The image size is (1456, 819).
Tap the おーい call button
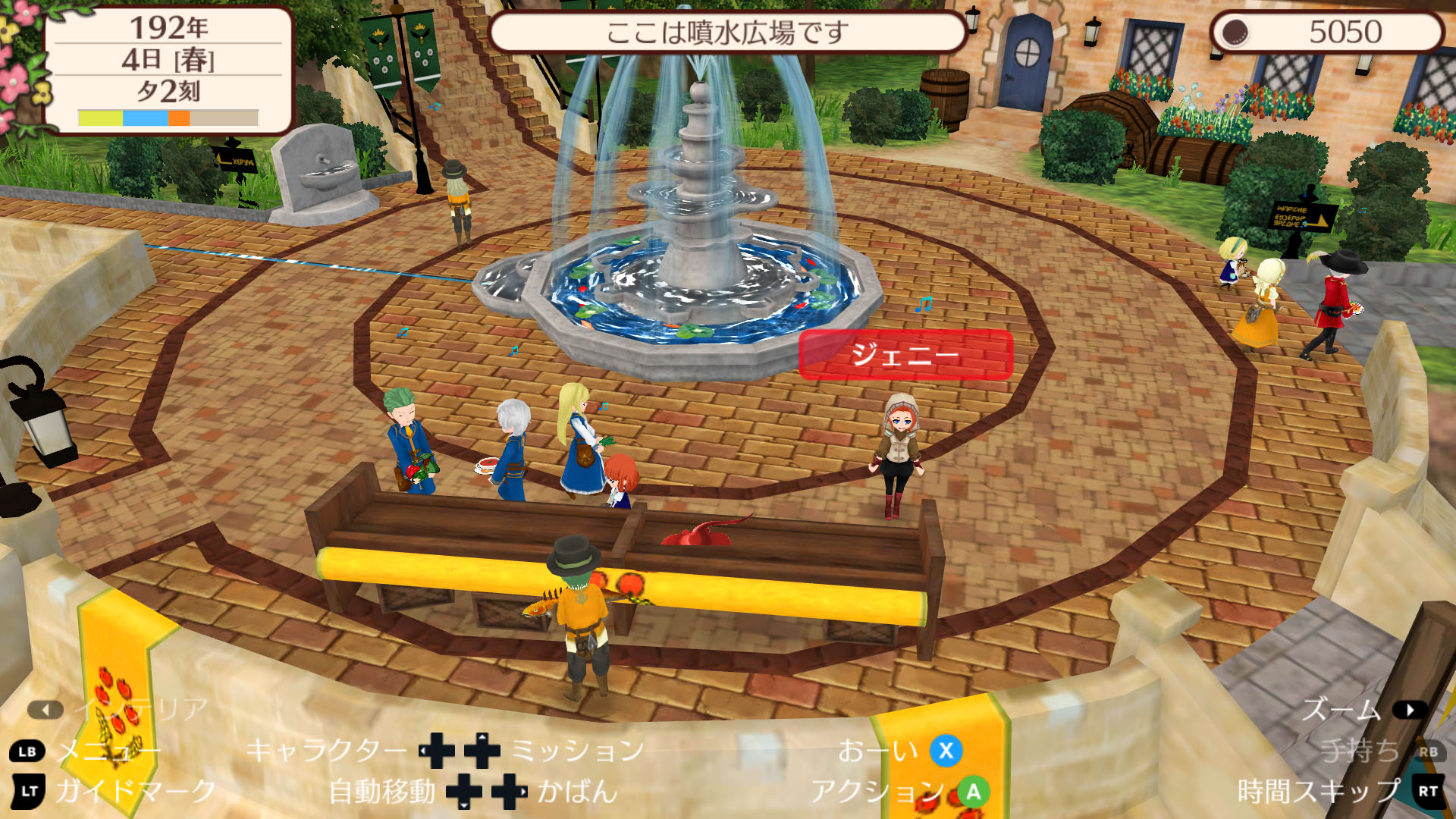946,751
